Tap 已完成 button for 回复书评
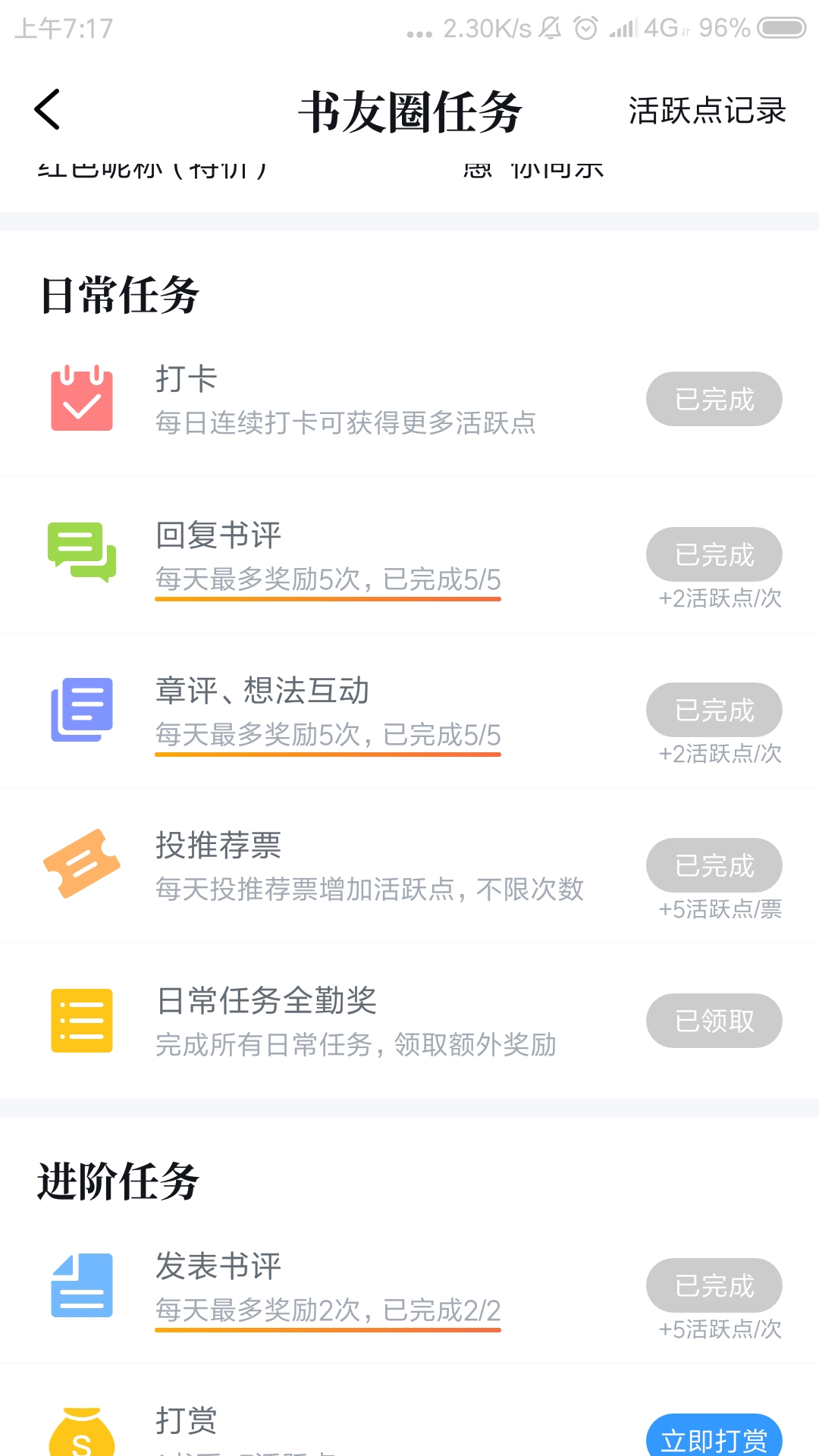Image resolution: width=819 pixels, height=1456 pixels. pyautogui.click(x=714, y=554)
